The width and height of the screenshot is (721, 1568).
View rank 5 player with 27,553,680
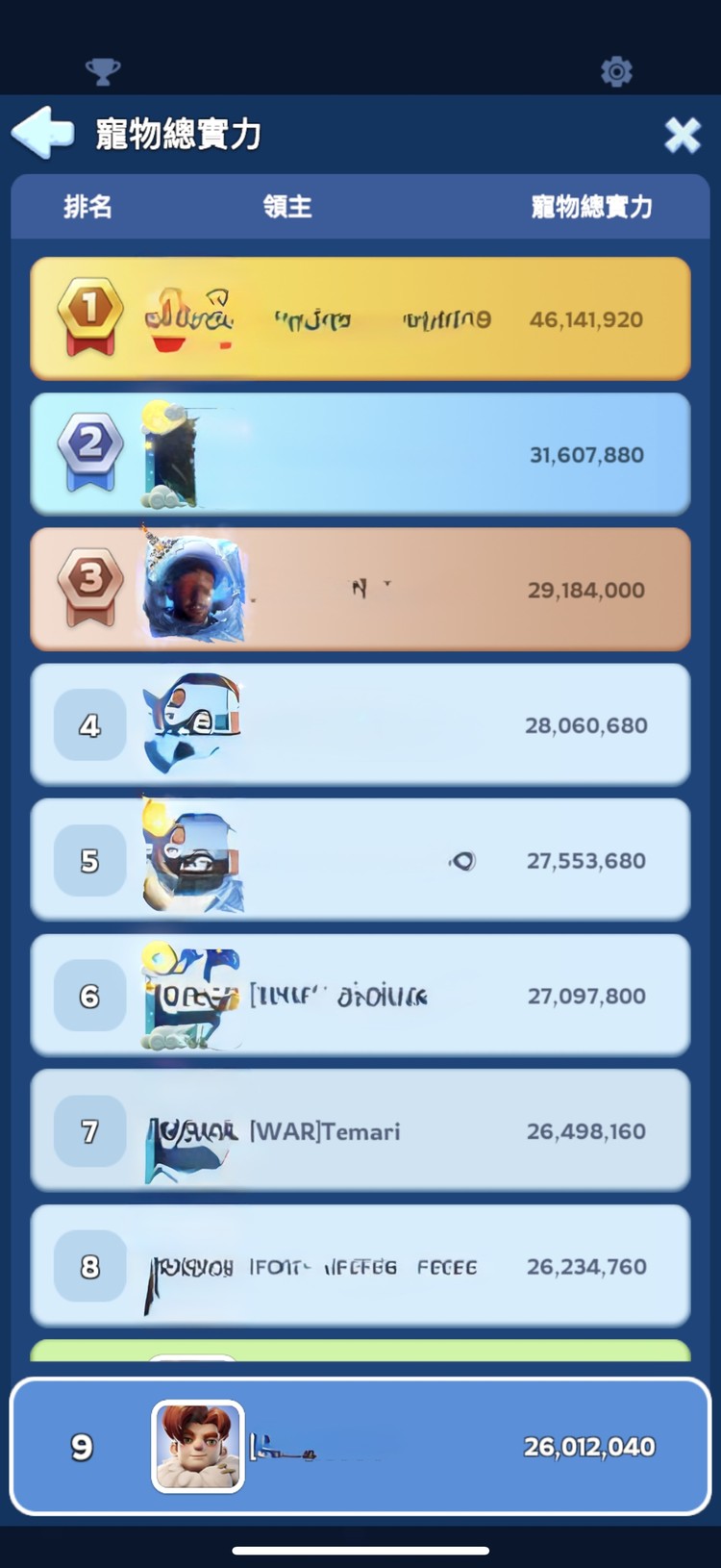[x=360, y=860]
